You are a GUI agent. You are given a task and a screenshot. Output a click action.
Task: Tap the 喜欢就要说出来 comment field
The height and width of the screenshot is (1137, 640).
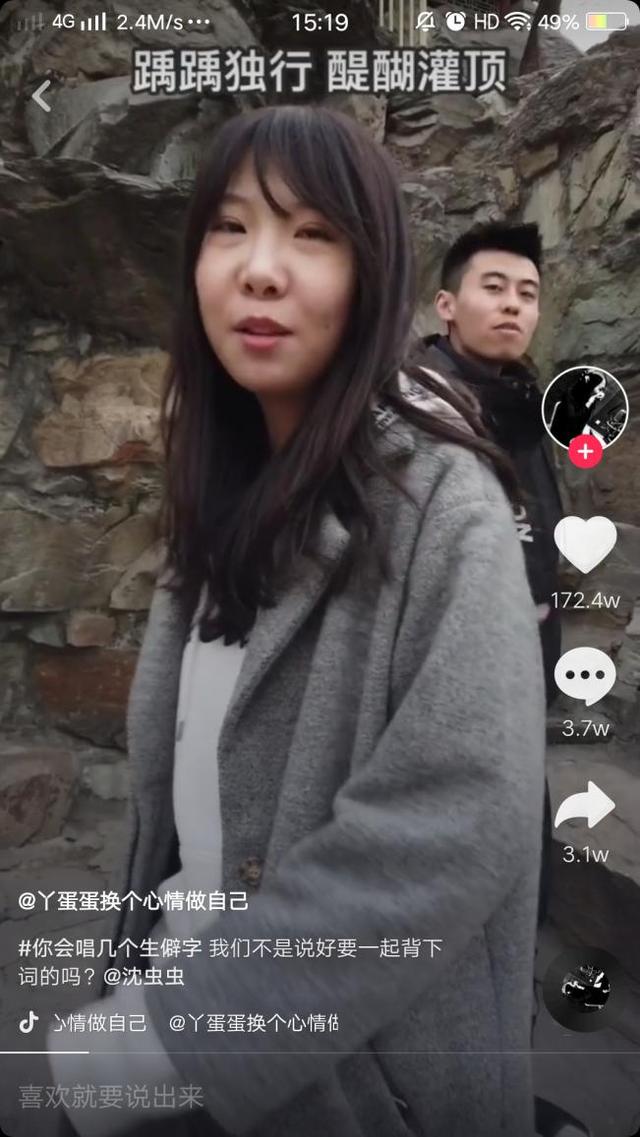point(112,1096)
